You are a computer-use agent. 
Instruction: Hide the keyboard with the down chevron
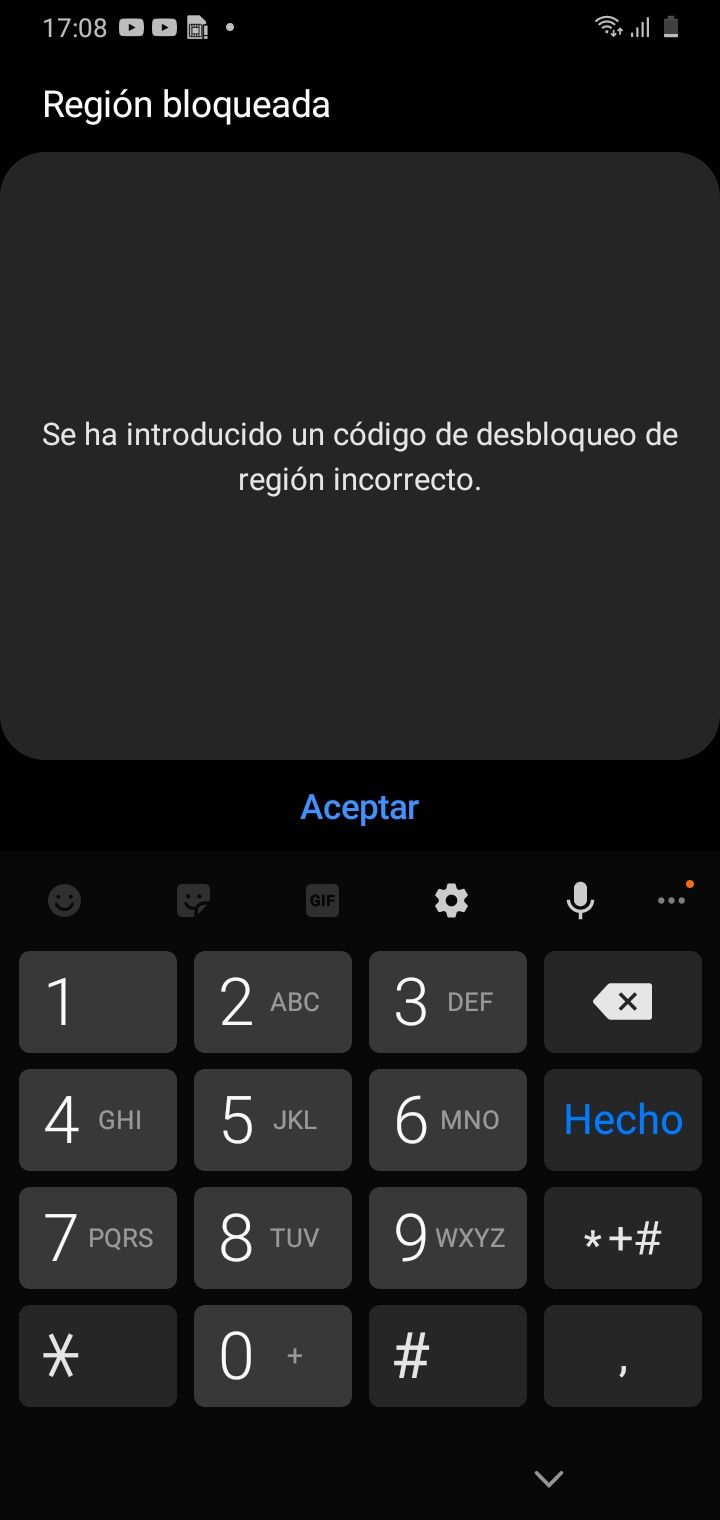coord(548,1478)
